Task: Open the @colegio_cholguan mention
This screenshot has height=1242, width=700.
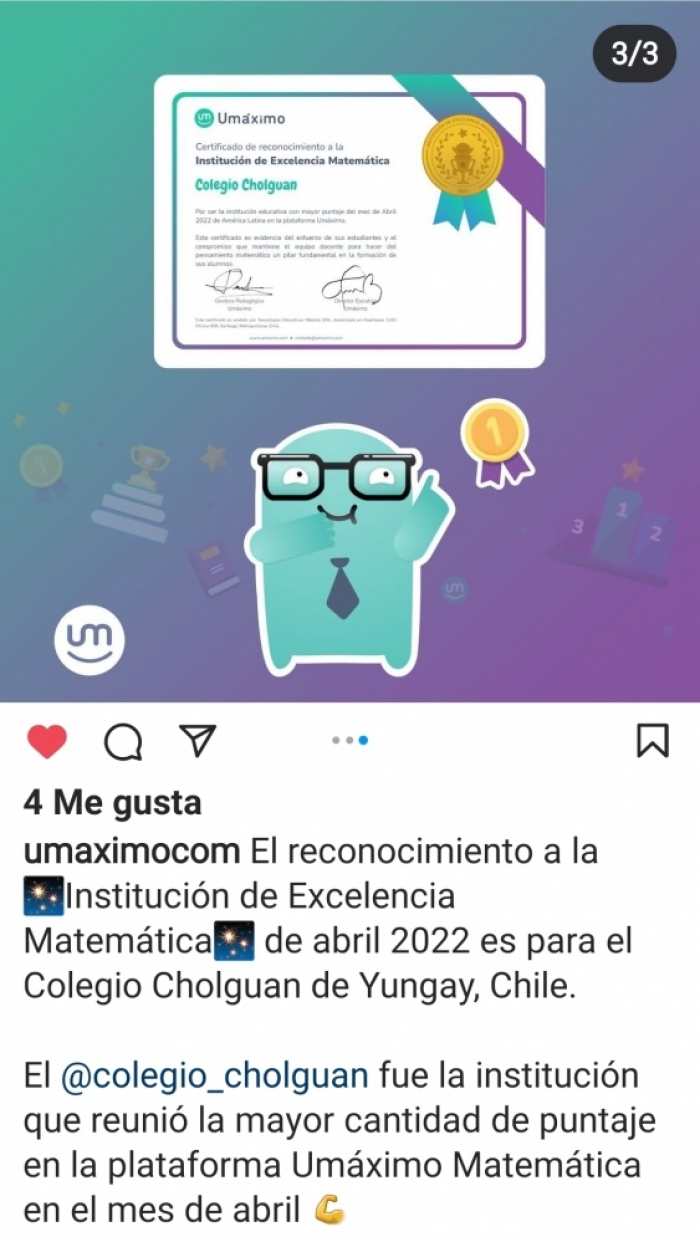Action: (x=214, y=1077)
